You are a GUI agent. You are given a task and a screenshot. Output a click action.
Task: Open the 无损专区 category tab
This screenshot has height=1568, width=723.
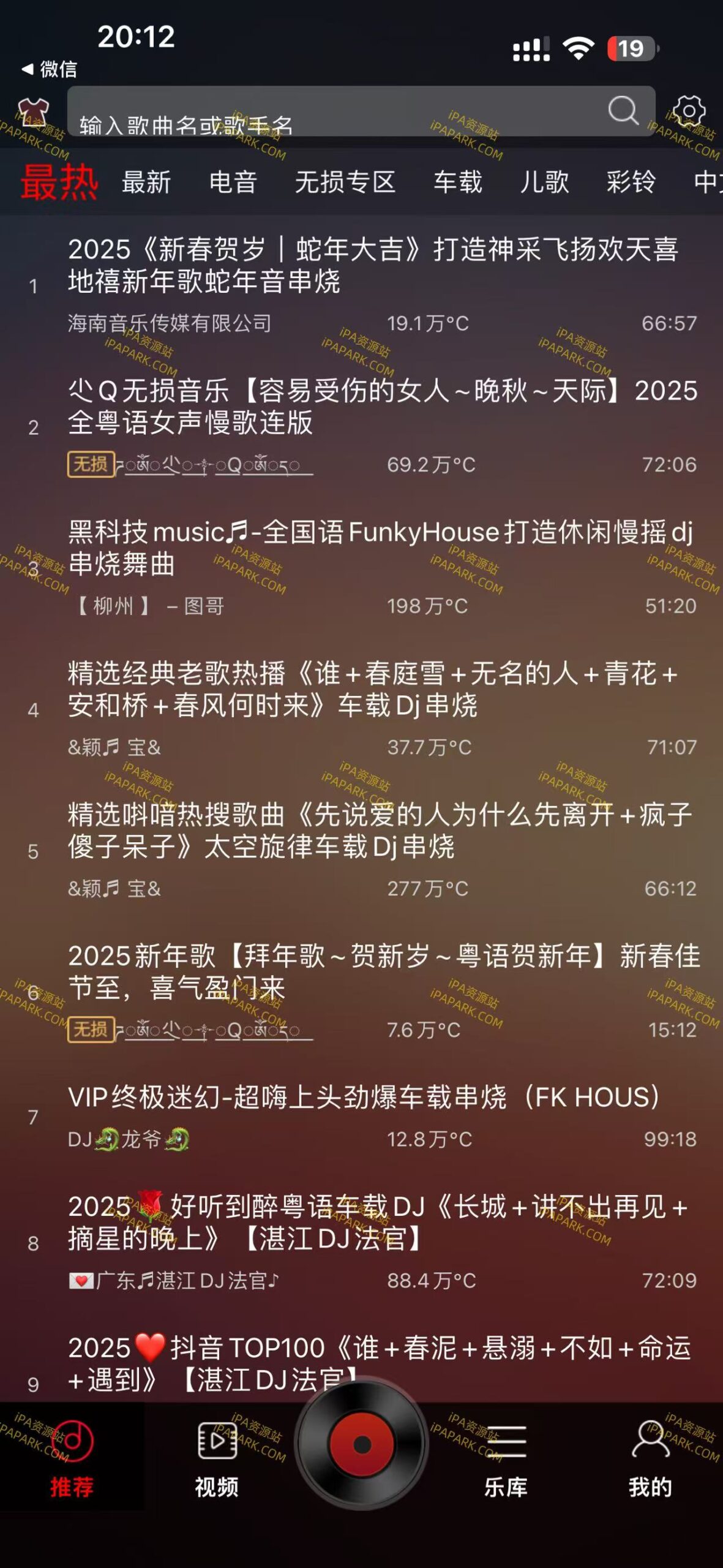(345, 183)
